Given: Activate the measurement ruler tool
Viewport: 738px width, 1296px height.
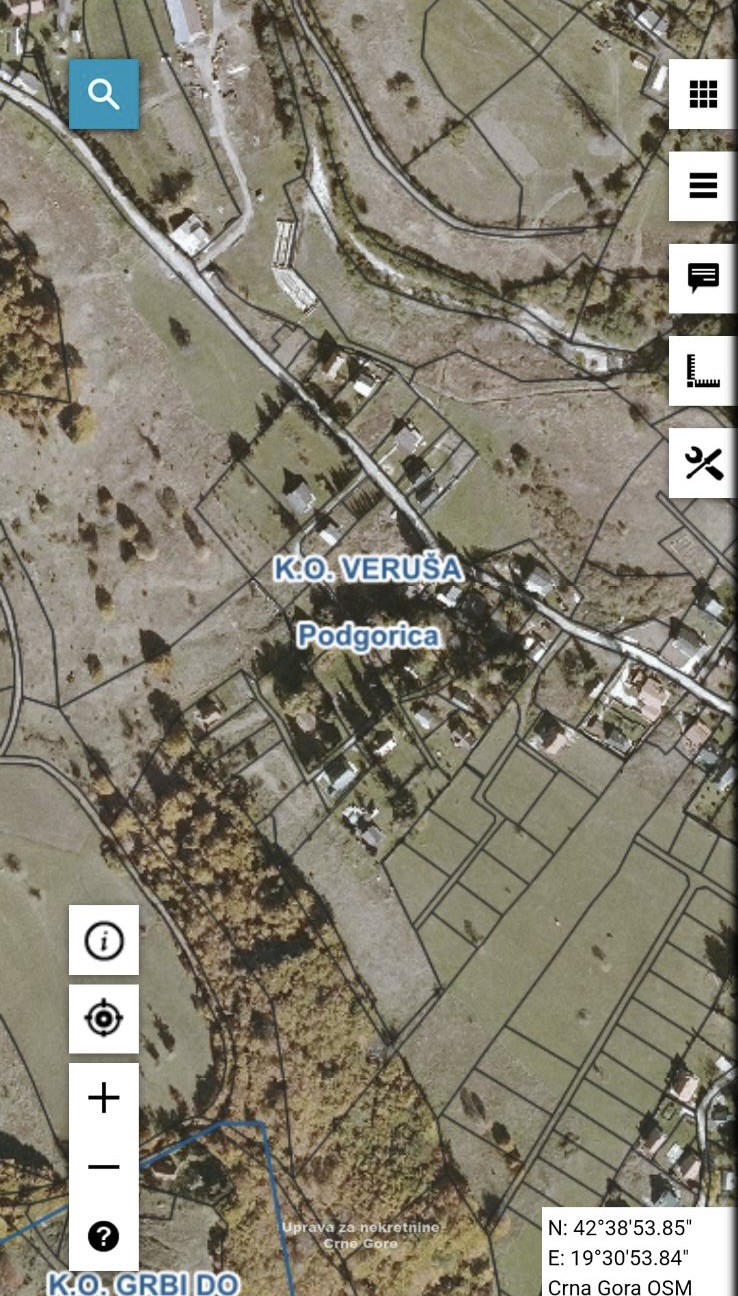Looking at the screenshot, I should tap(703, 371).
